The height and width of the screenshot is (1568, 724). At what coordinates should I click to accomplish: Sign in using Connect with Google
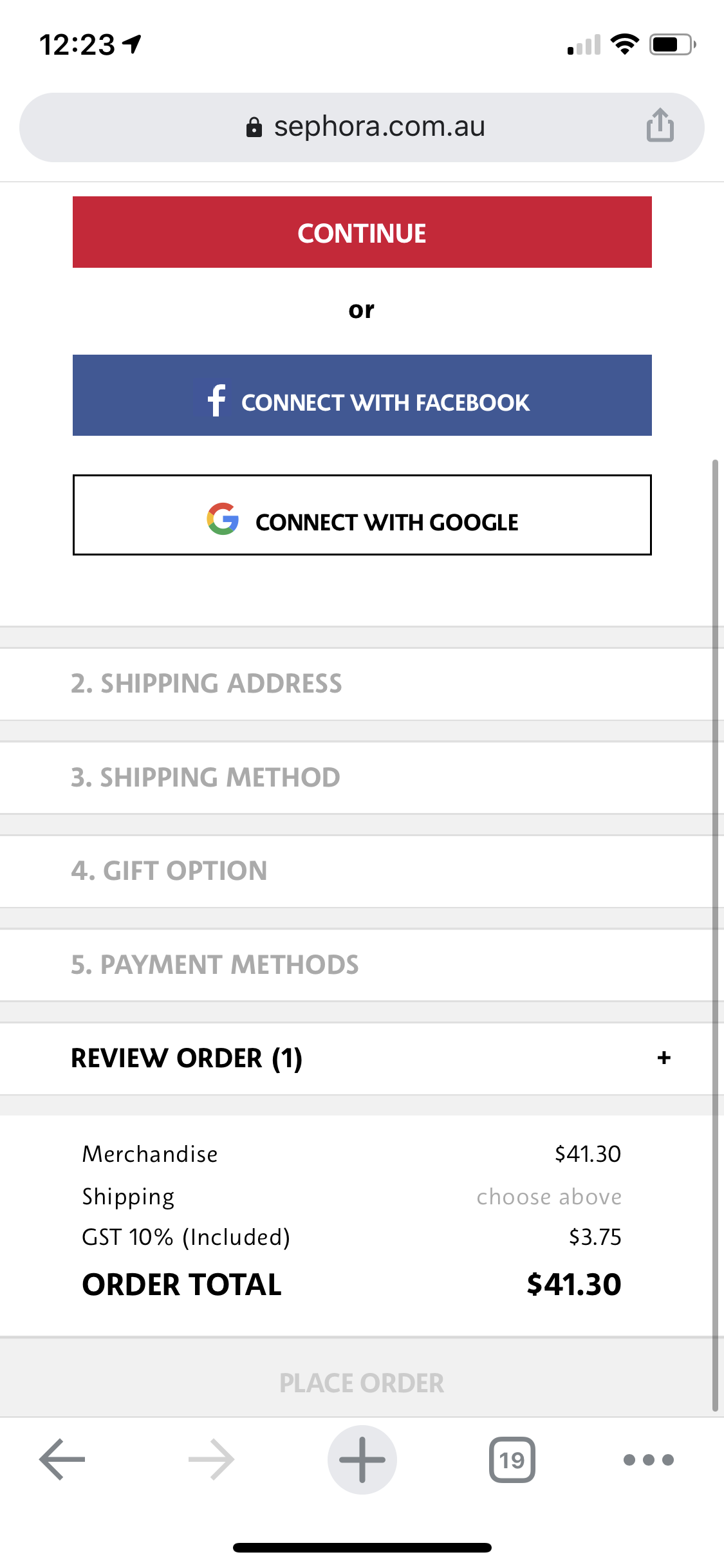pyautogui.click(x=362, y=515)
